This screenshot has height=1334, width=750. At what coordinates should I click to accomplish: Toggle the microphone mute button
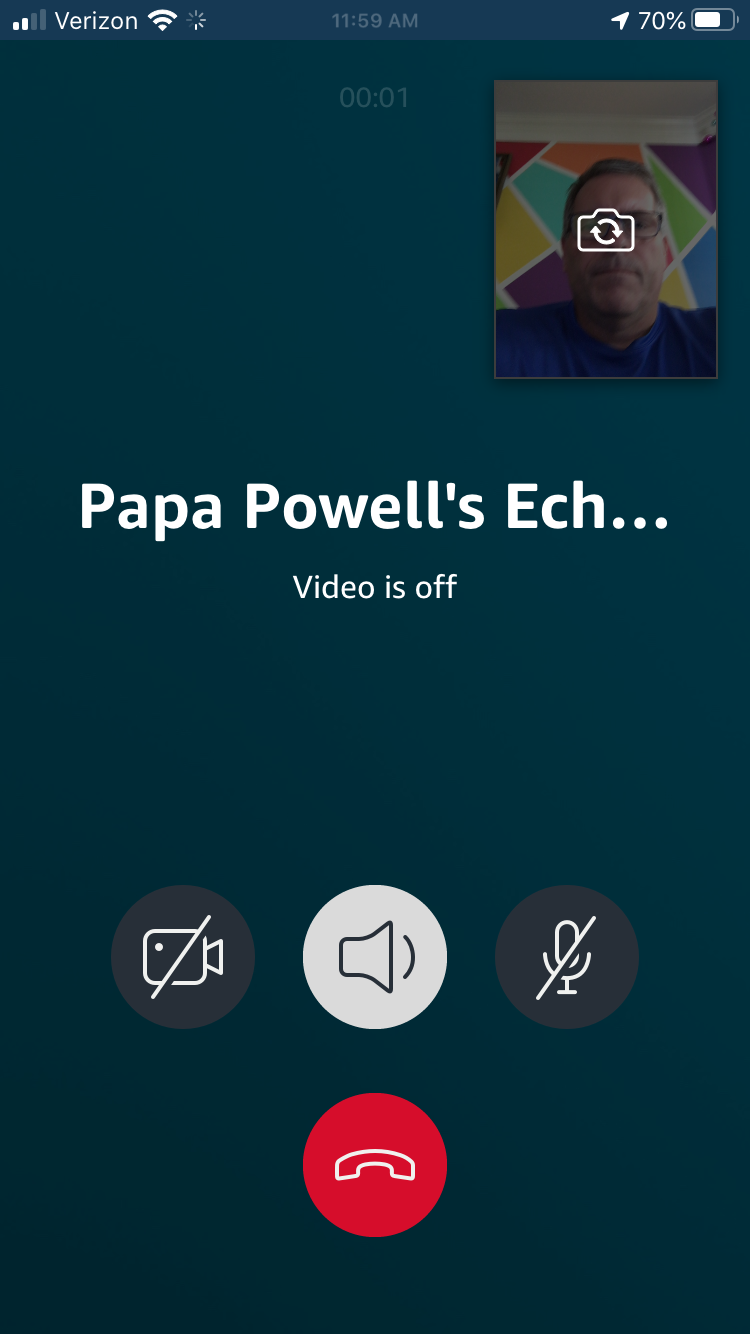[x=567, y=957]
